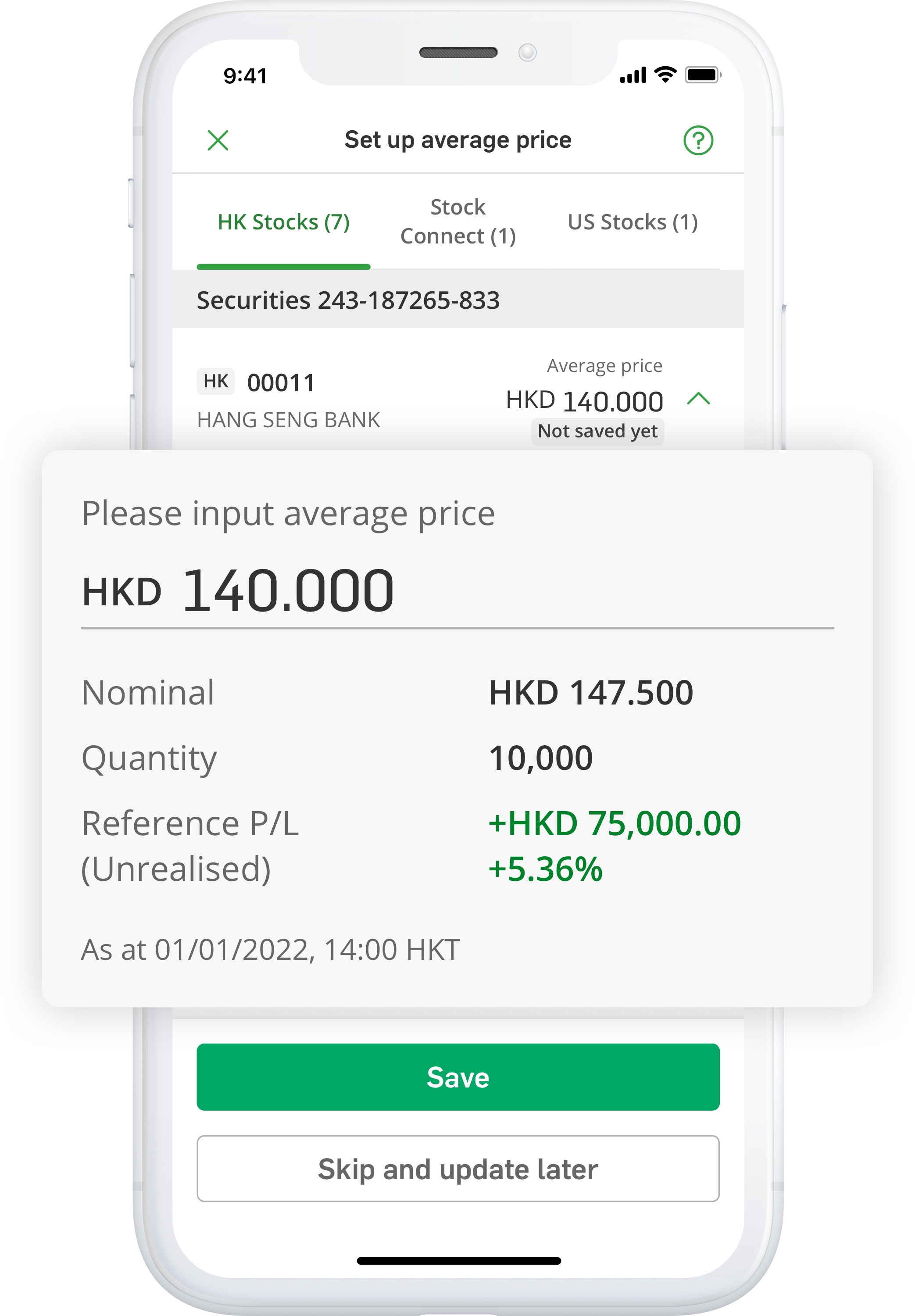Tap the Hang Seng Bank stock name
Image resolution: width=915 pixels, height=1316 pixels.
[289, 419]
